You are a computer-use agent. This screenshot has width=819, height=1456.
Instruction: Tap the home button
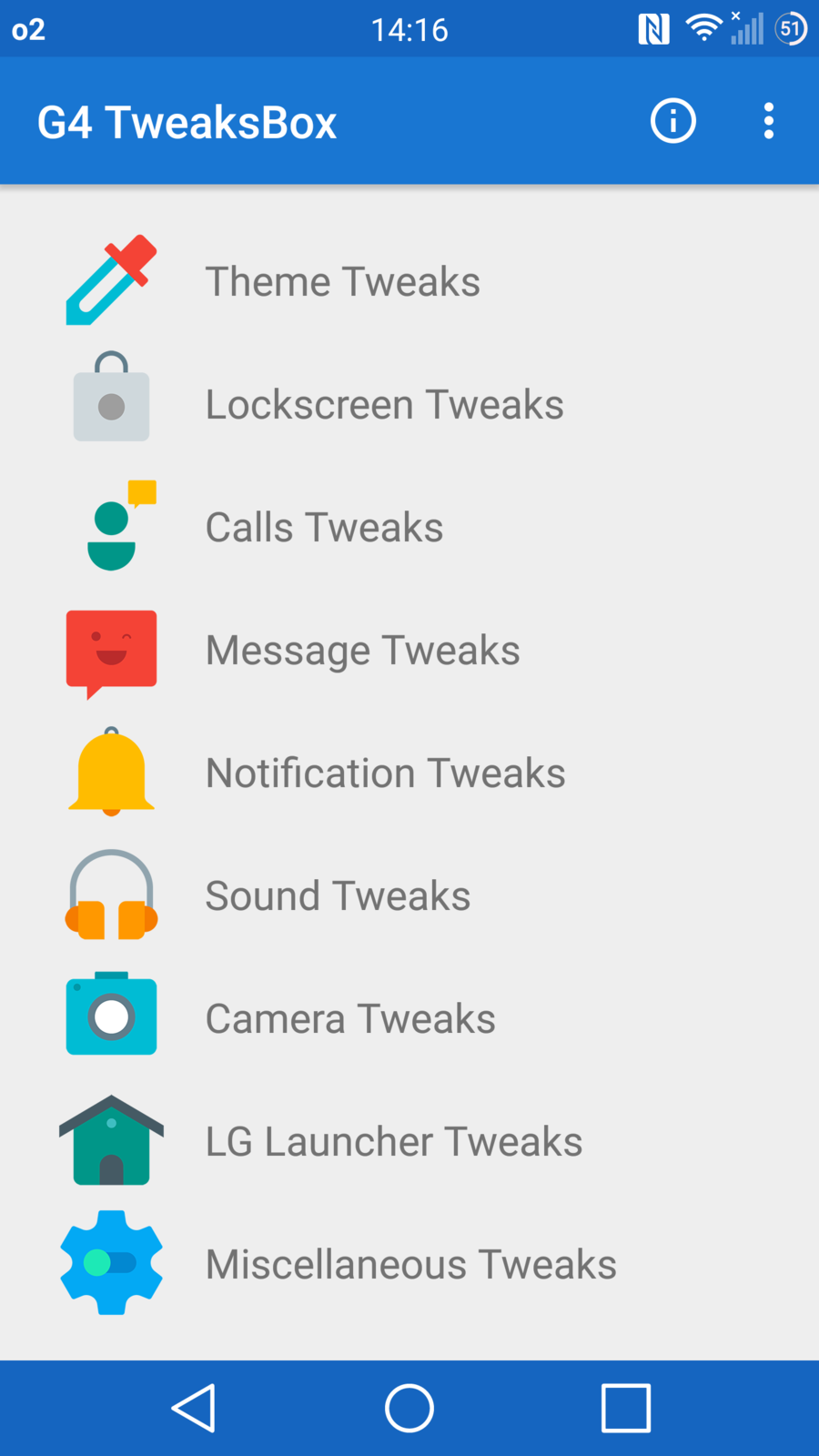[x=409, y=1408]
